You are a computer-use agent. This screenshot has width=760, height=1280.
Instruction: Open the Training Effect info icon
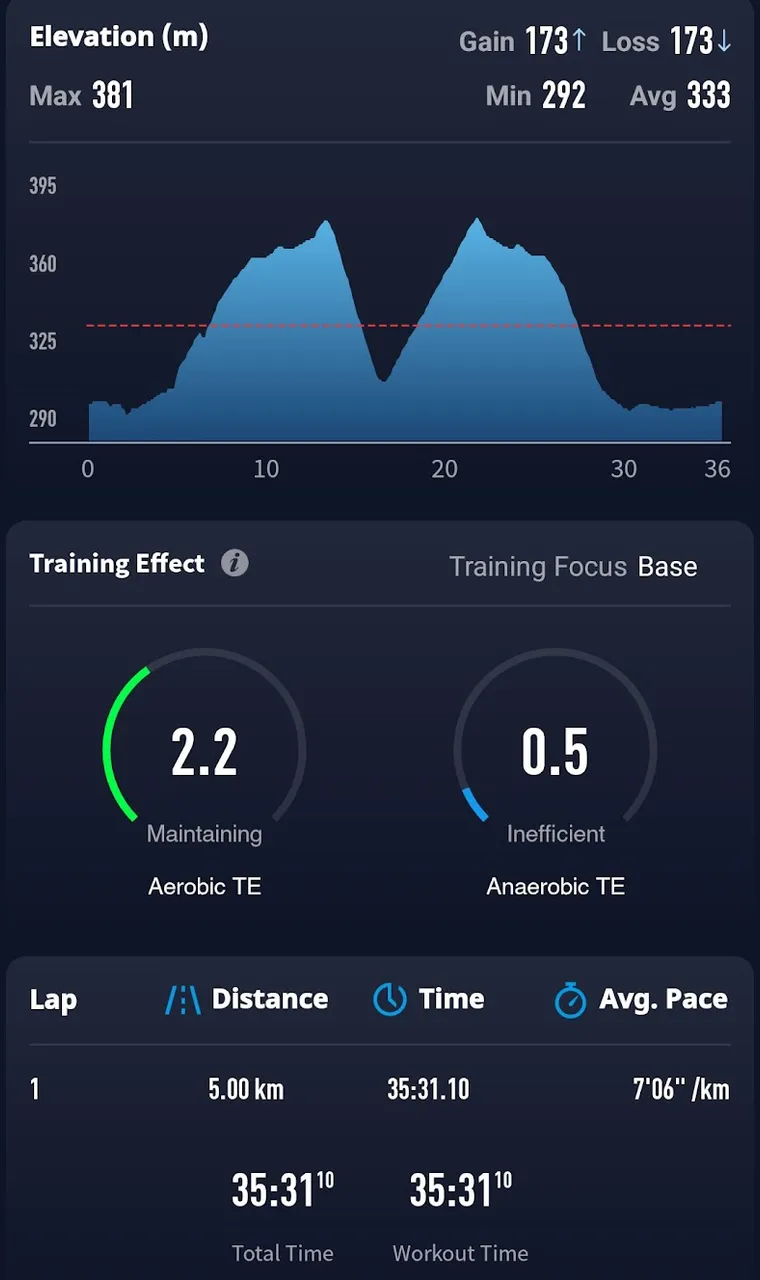234,563
